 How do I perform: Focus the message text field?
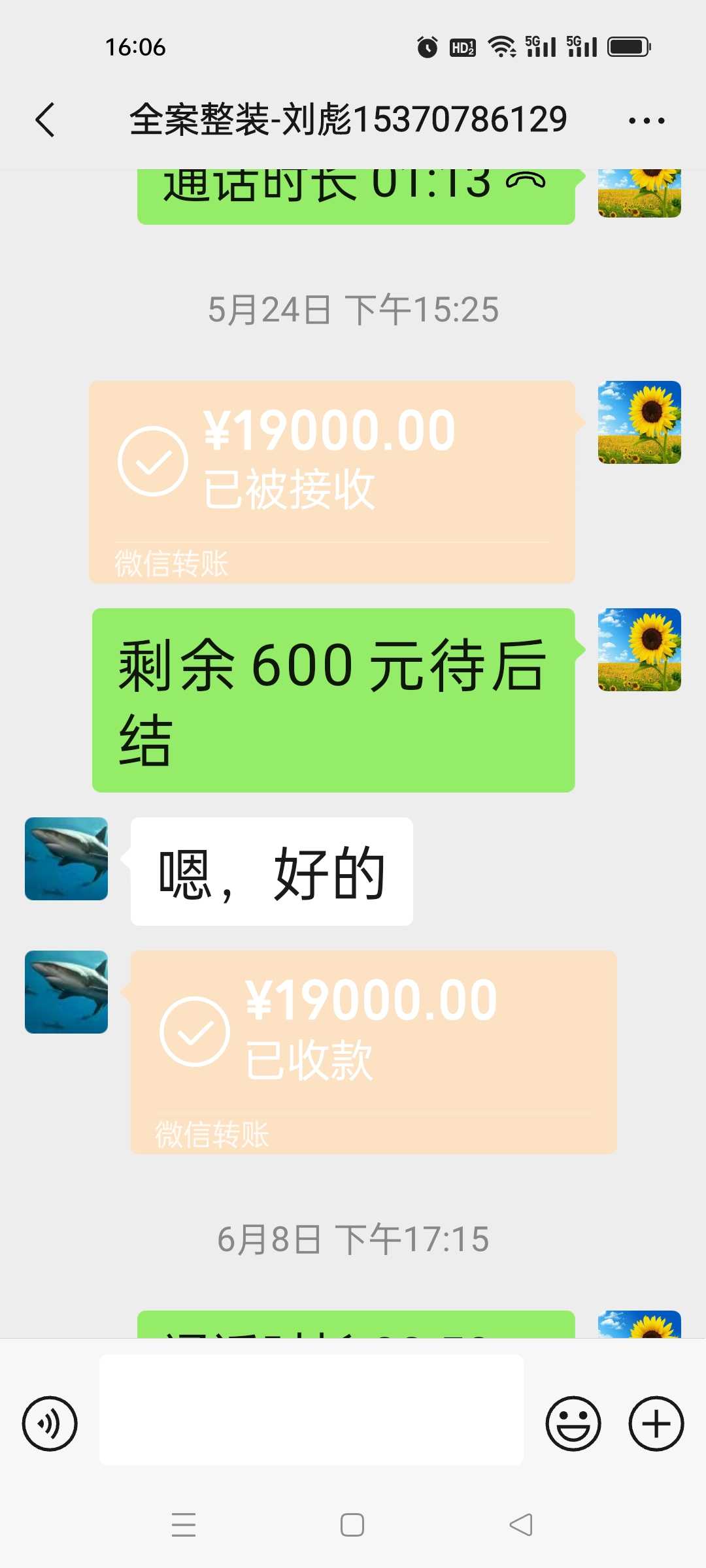(311, 1409)
